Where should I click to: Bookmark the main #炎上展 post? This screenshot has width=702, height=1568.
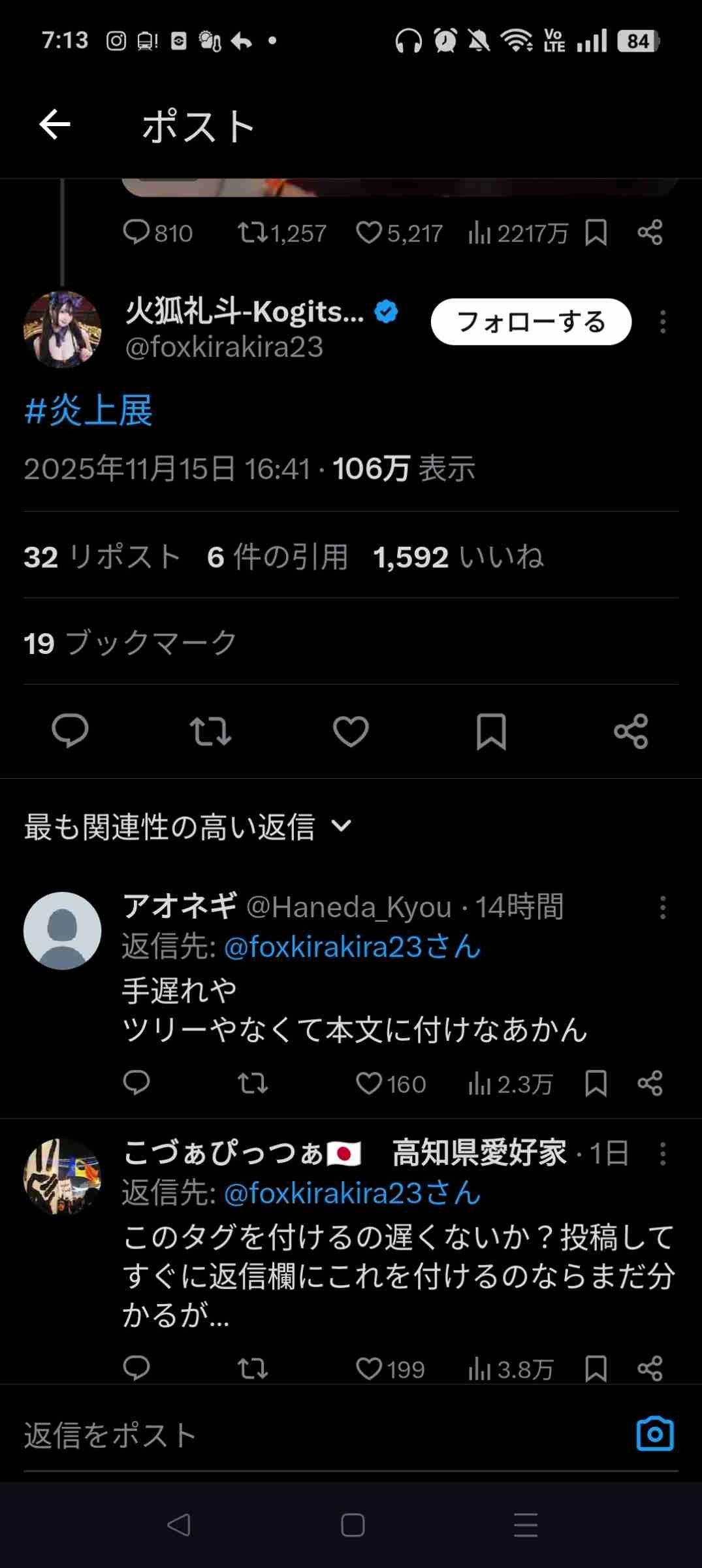tap(491, 731)
